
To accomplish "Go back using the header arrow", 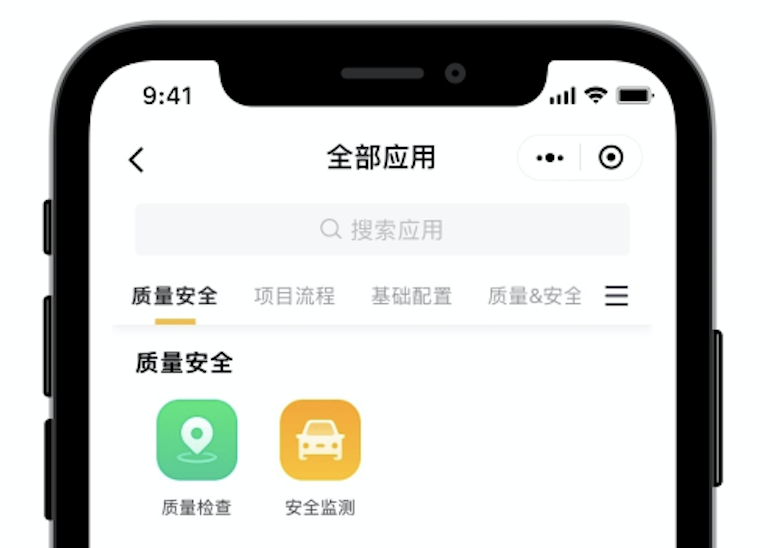I will pos(137,159).
